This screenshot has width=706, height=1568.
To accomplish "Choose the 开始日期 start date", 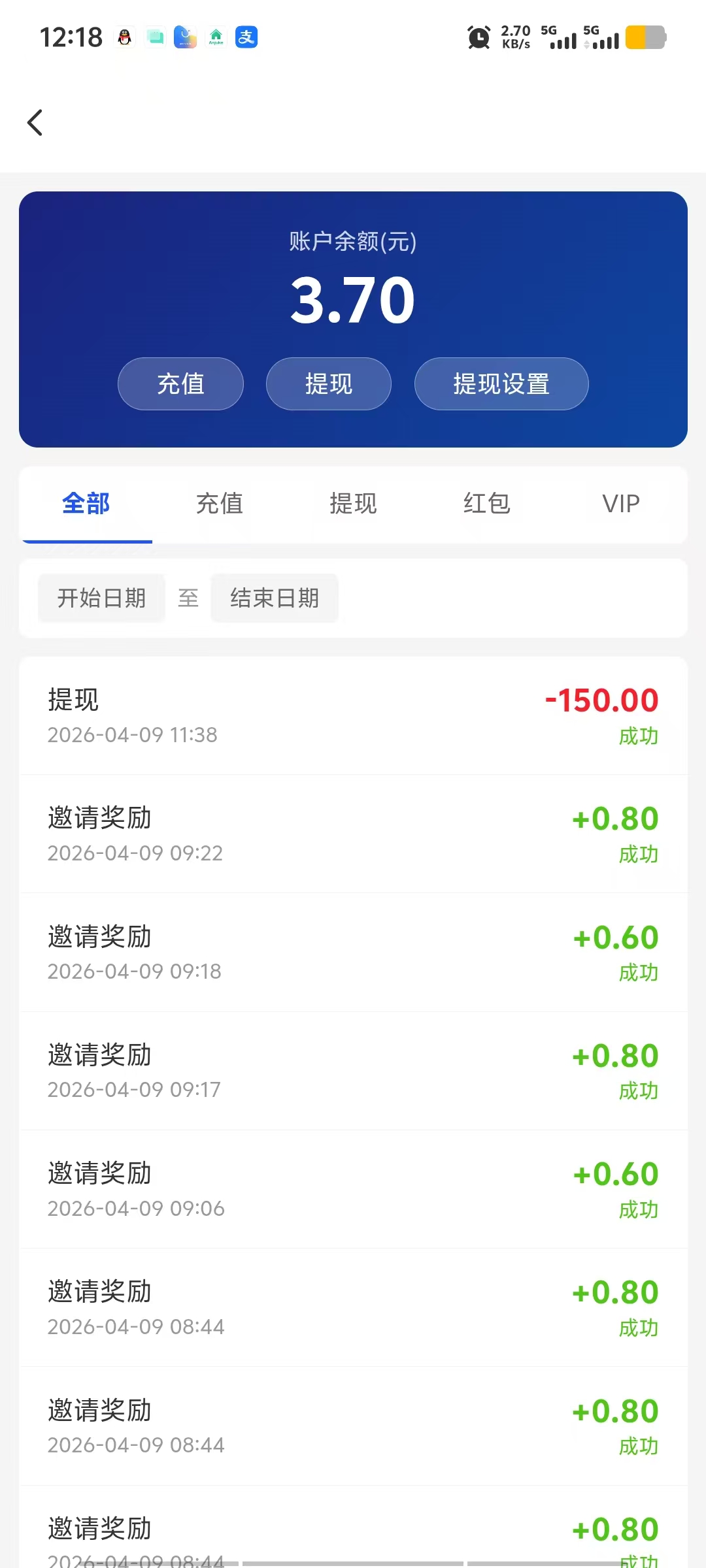I will [x=101, y=598].
